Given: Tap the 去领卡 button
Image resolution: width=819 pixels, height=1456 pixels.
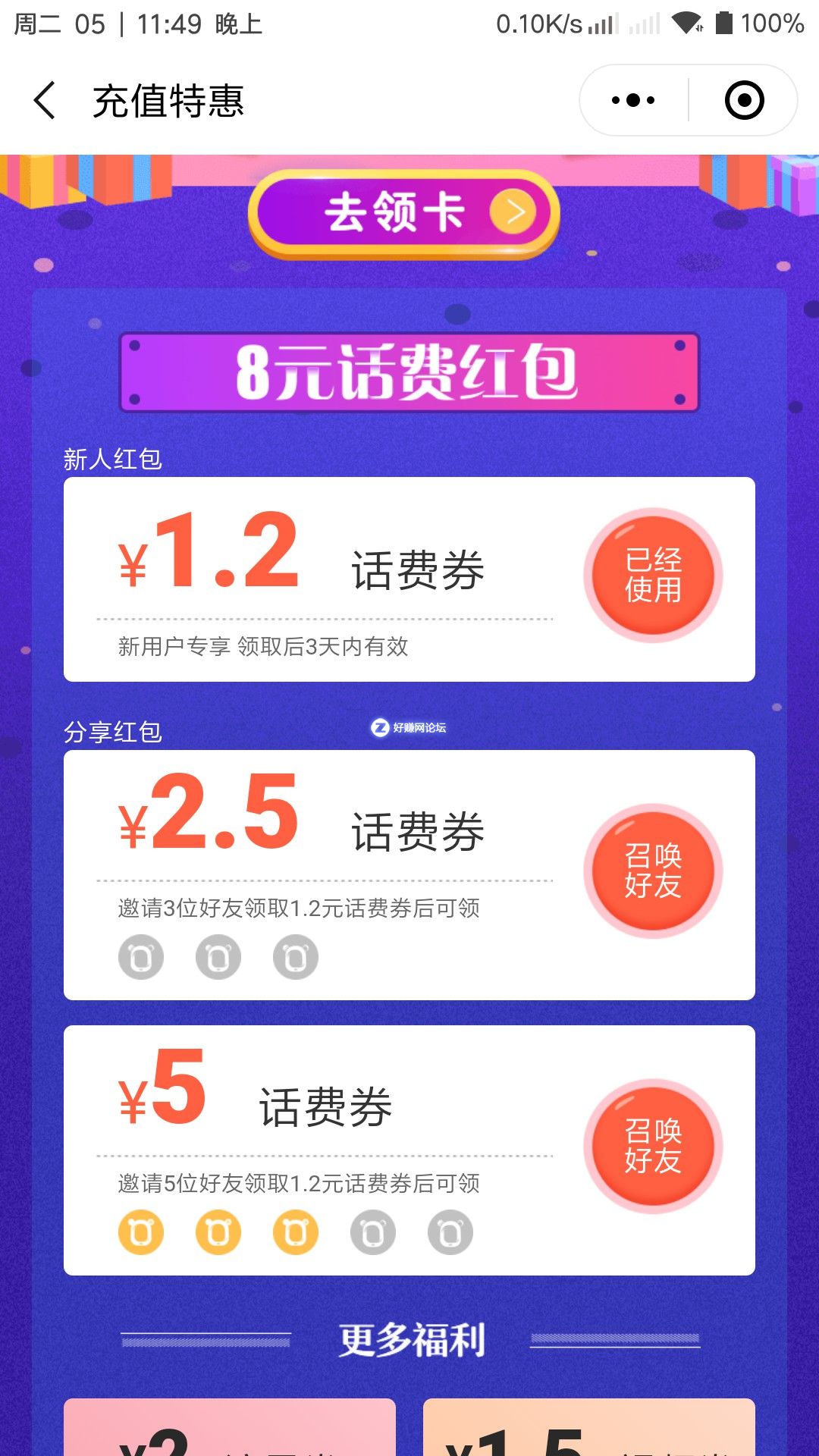Looking at the screenshot, I should 404,213.
